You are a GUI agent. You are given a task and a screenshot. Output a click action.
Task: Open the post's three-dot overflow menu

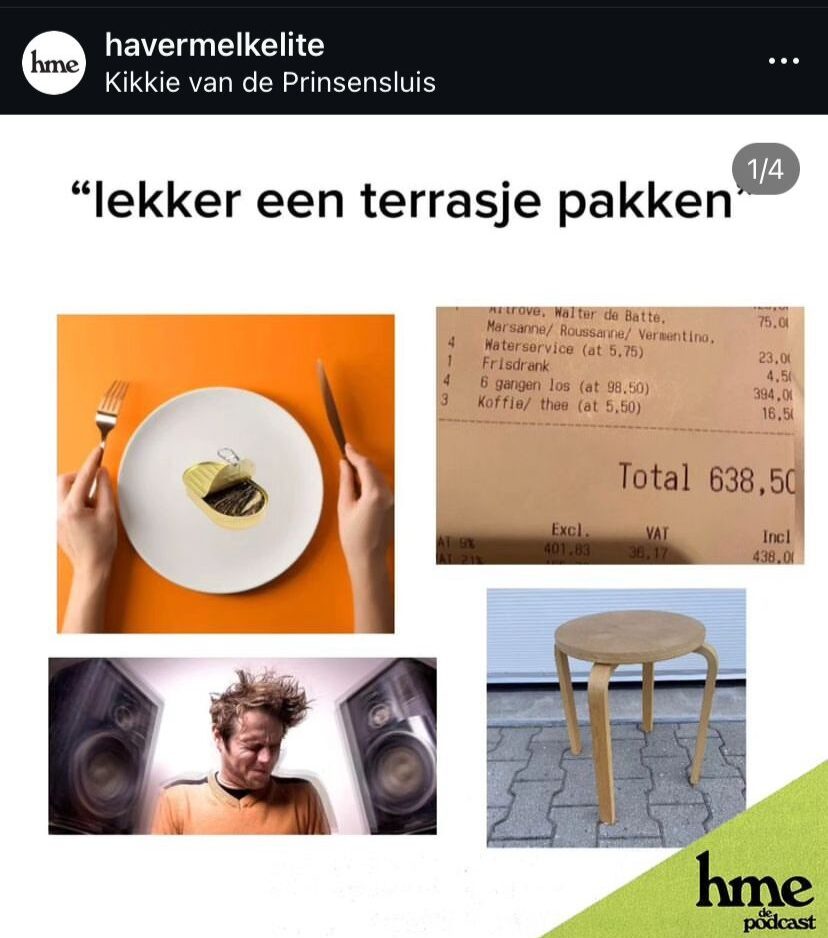tap(783, 61)
